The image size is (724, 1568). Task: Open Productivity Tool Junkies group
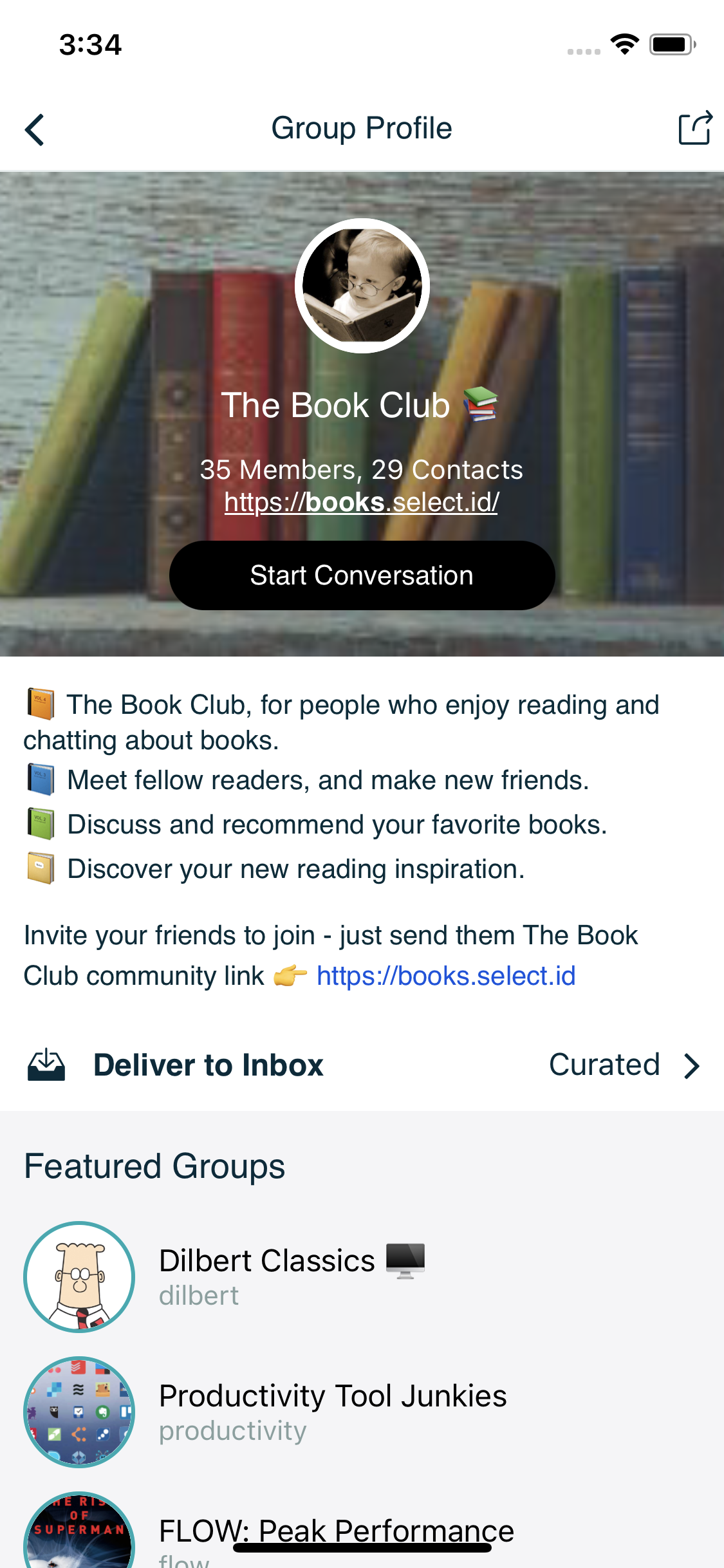332,1411
